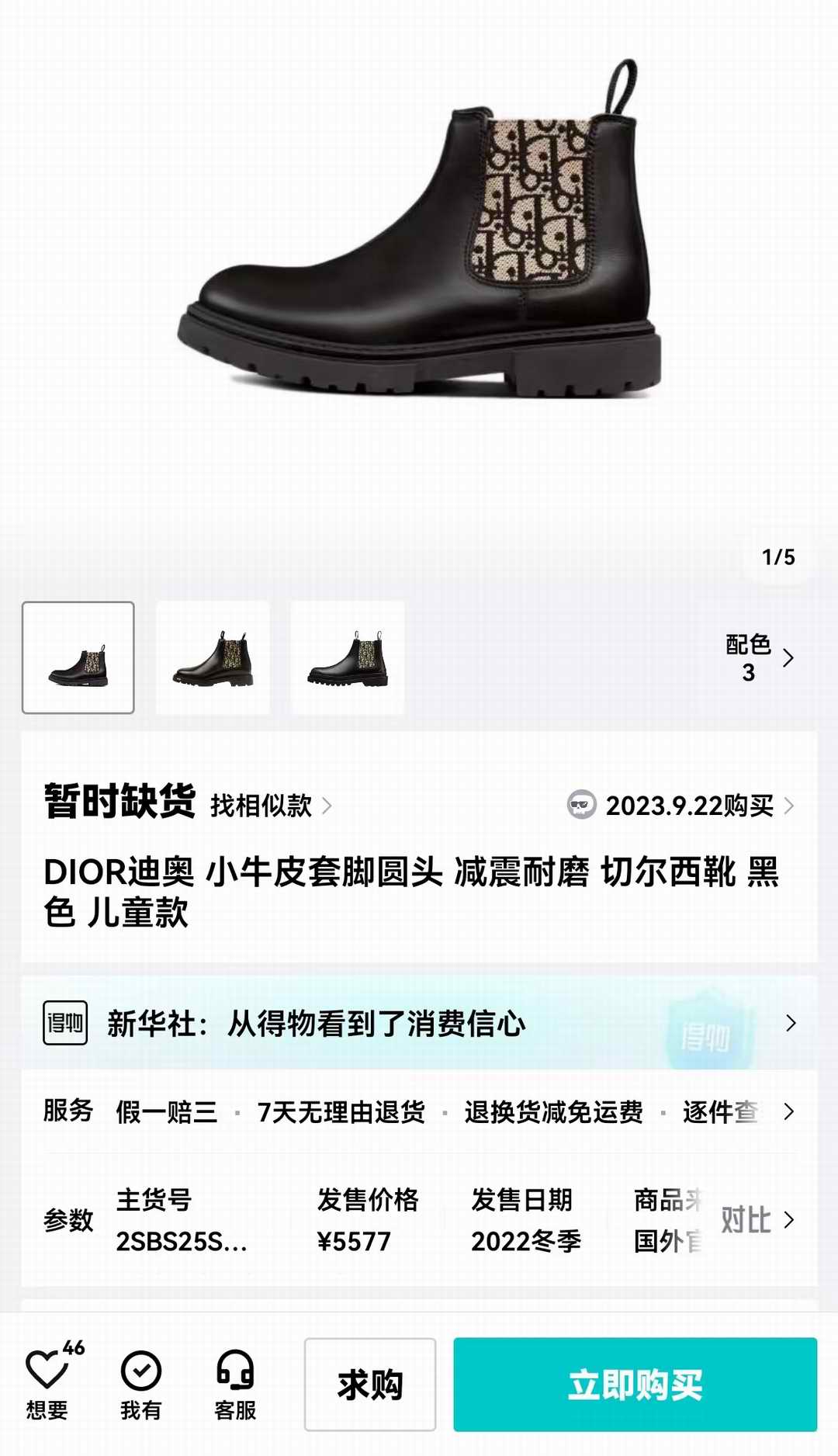Tap 立即购买 to buy now
Viewport: 838px width, 1456px height.
[635, 1384]
